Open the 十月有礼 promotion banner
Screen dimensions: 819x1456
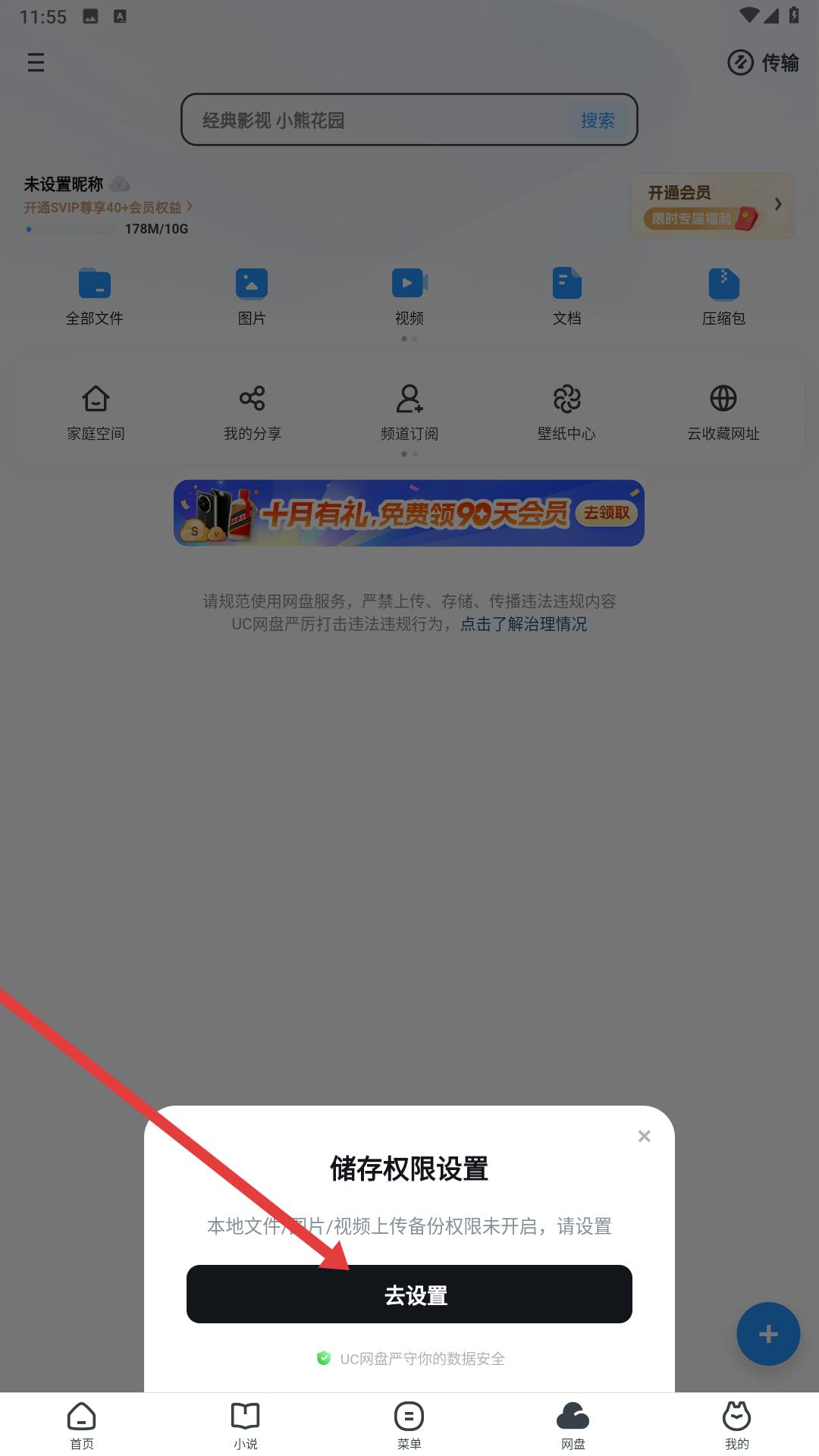pos(409,513)
